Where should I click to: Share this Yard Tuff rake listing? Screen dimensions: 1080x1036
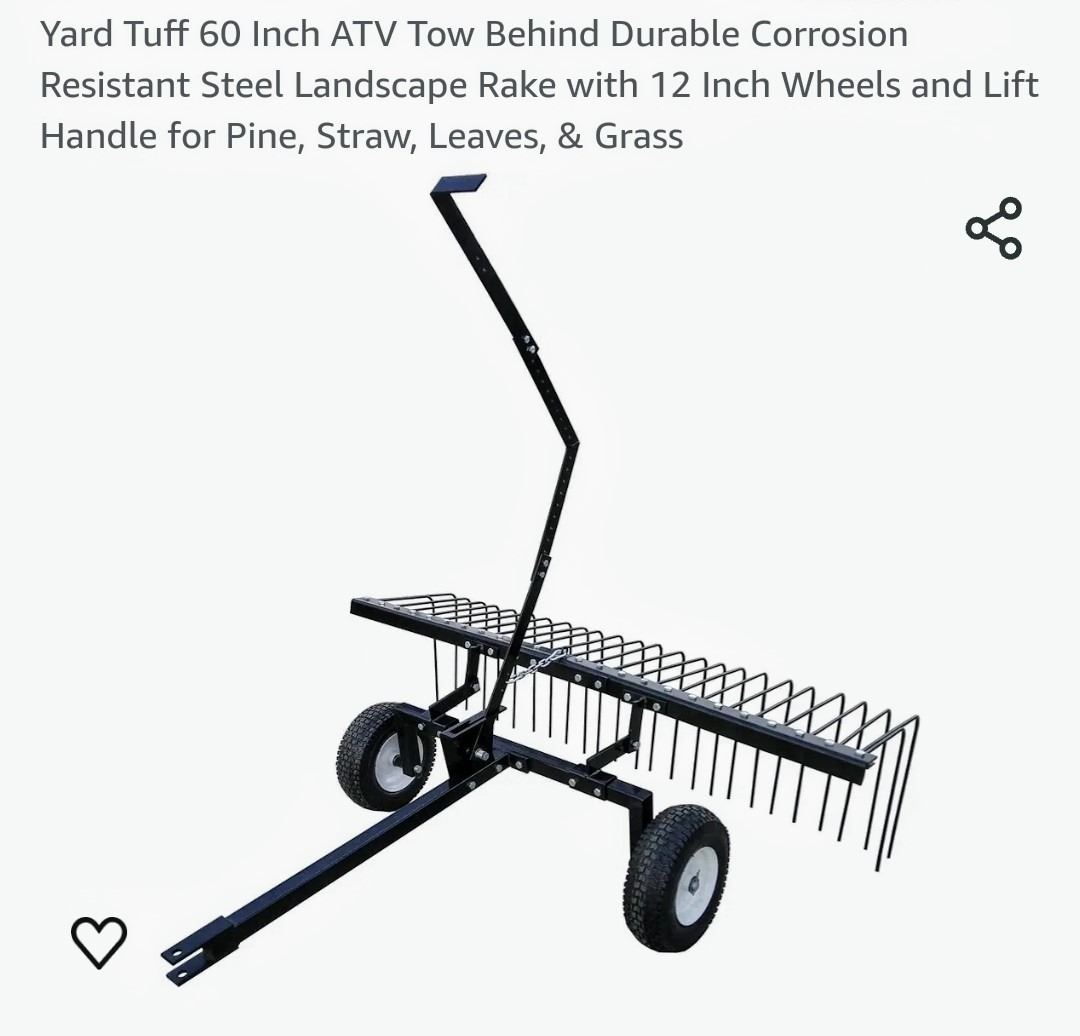click(x=993, y=229)
